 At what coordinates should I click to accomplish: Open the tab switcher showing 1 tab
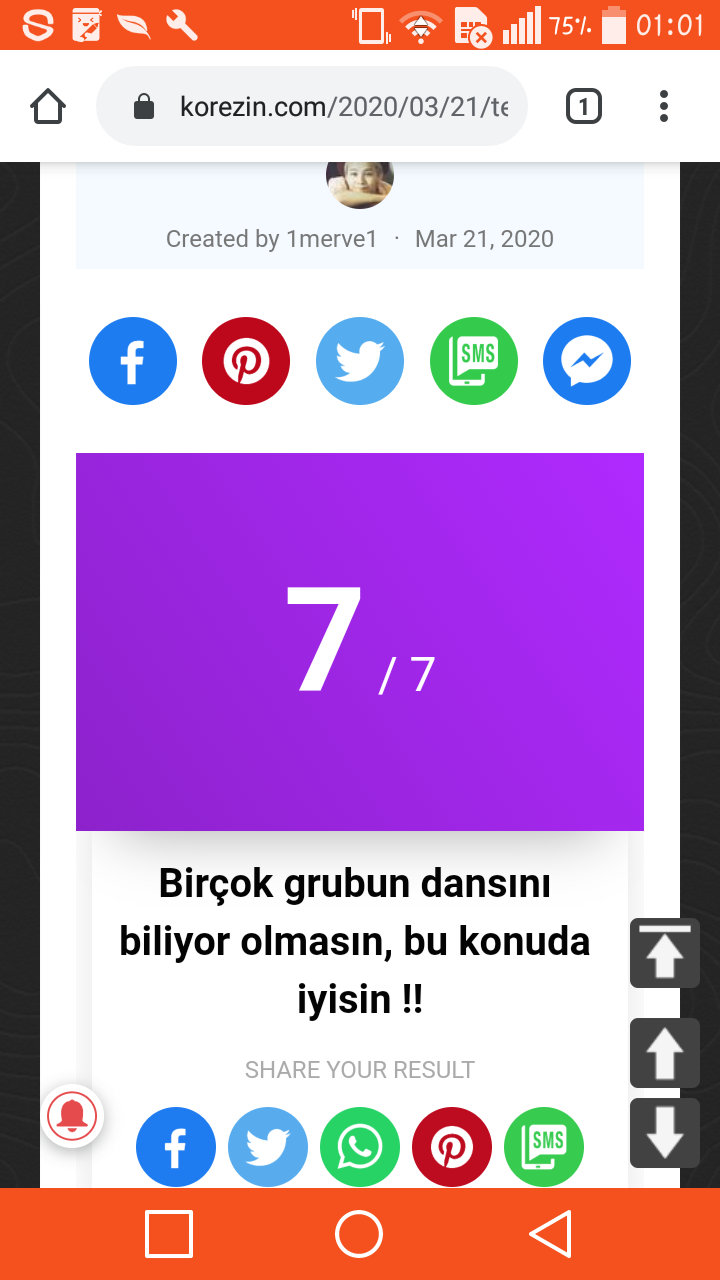tap(584, 106)
